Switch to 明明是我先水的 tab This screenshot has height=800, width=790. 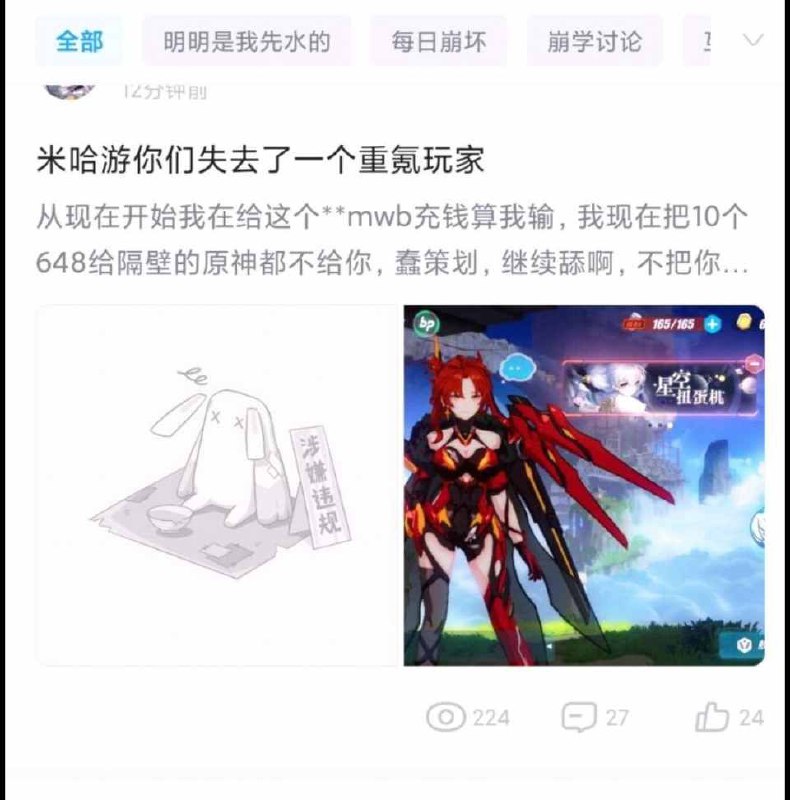[246, 42]
